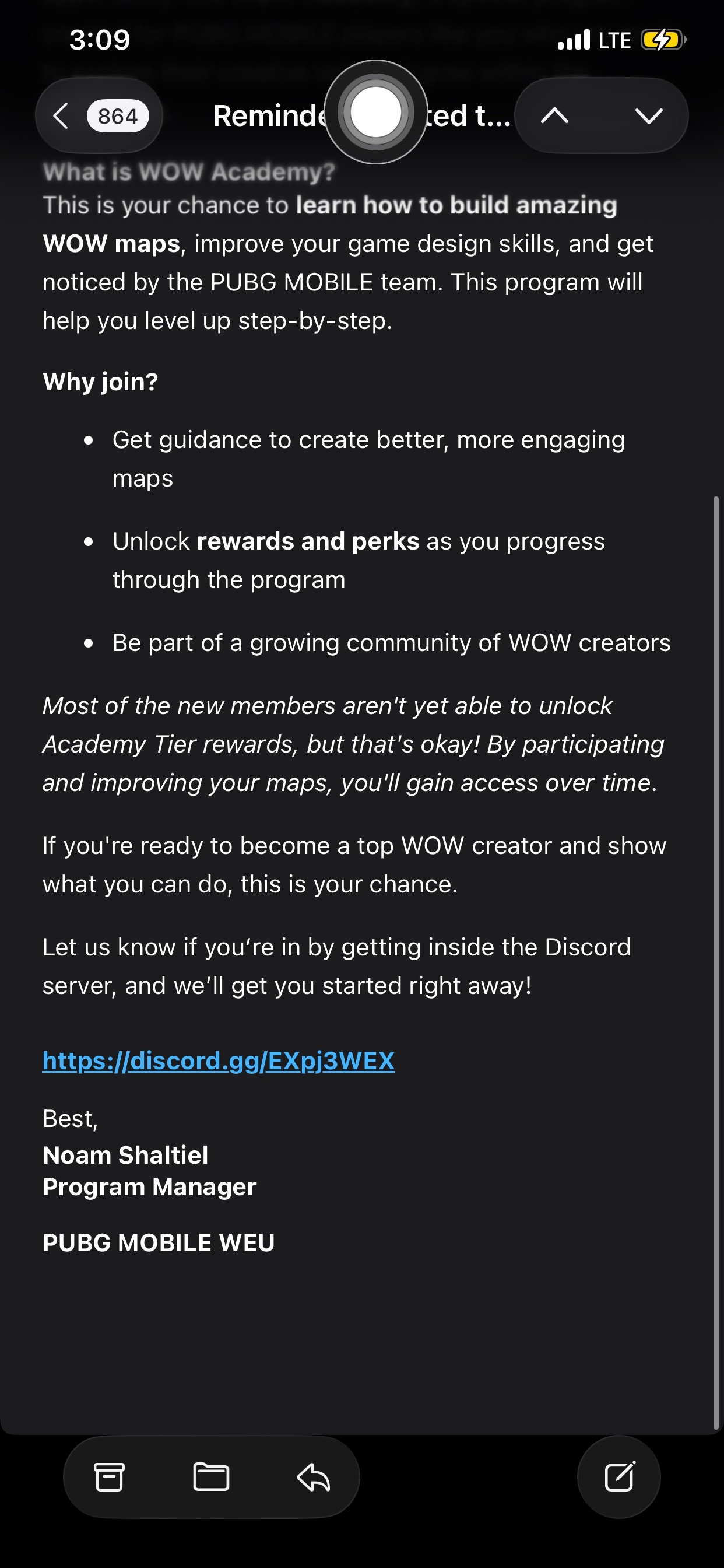
Task: Tap the AssistiveTouch floating button
Action: click(x=375, y=113)
